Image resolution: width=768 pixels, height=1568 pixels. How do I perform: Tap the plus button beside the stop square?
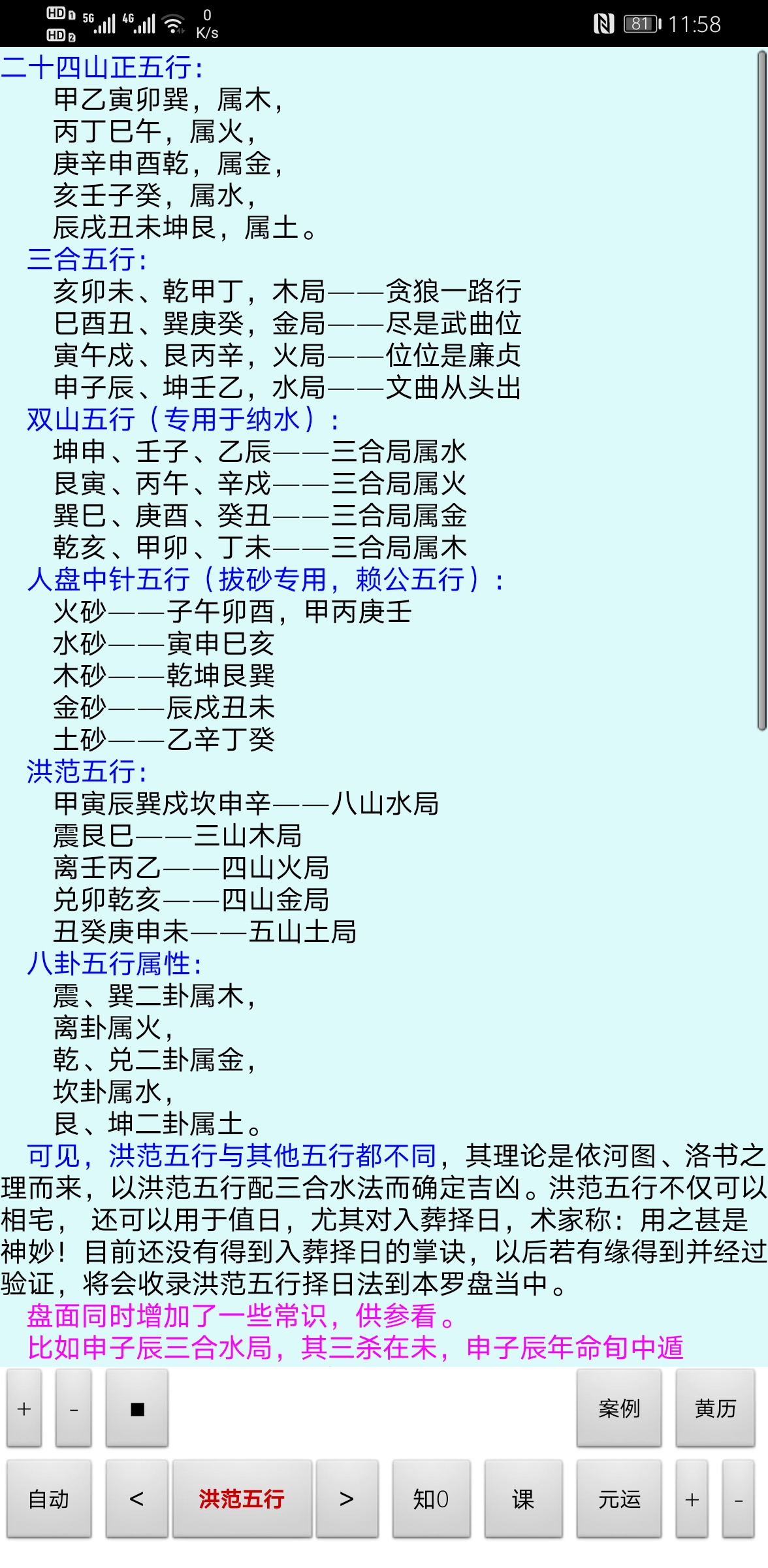pyautogui.click(x=24, y=1409)
